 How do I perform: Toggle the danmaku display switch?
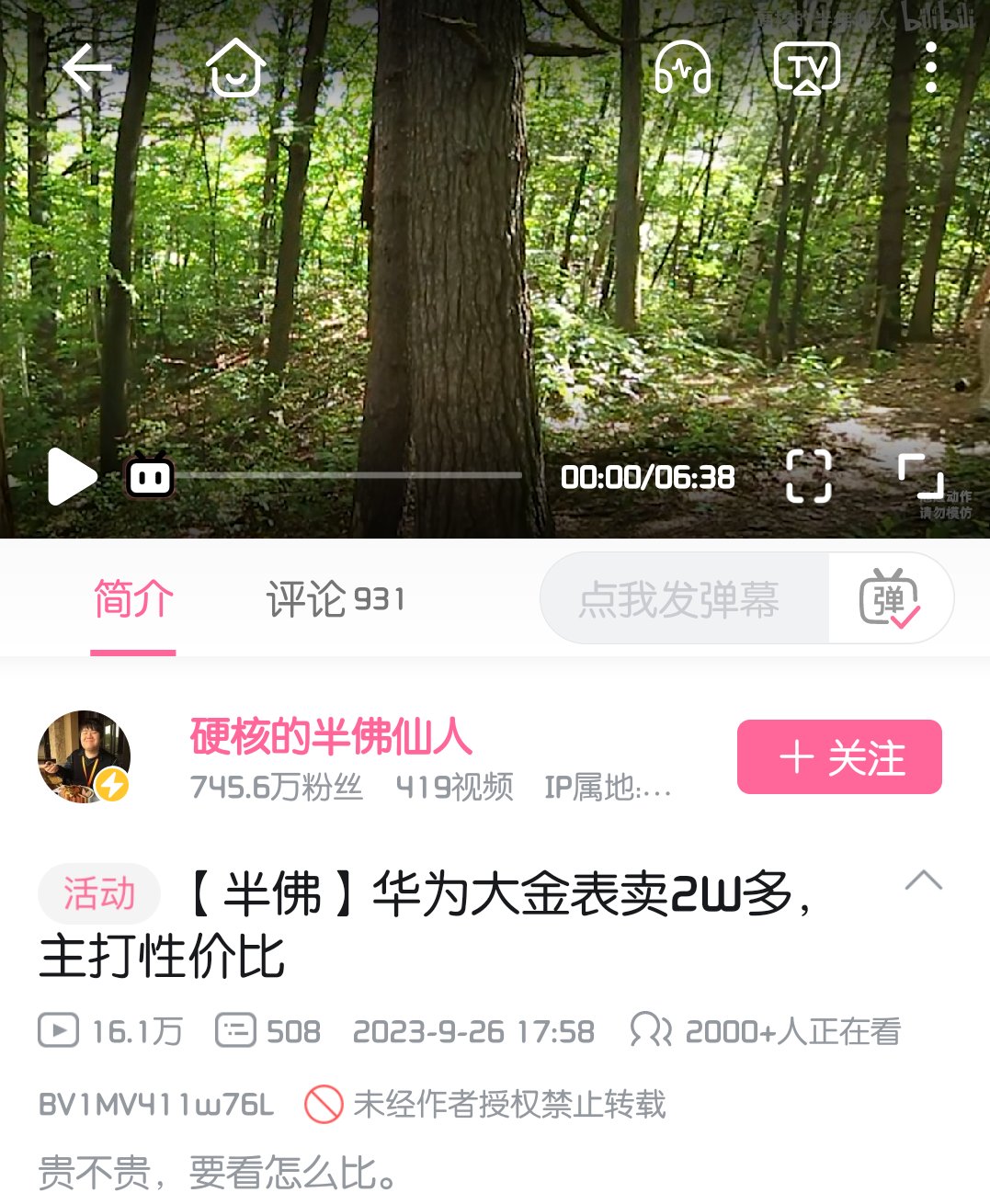coord(889,599)
